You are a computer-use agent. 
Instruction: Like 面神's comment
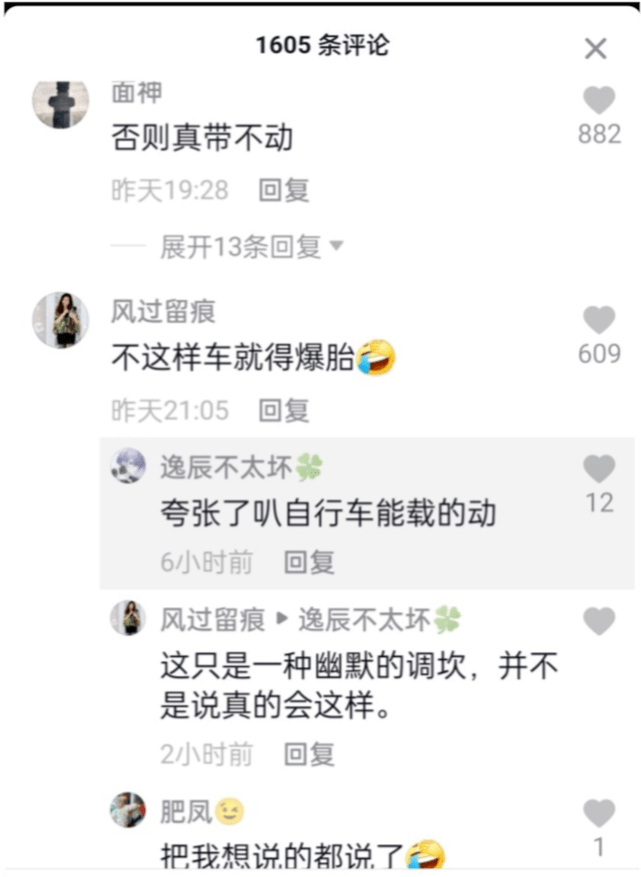599,100
